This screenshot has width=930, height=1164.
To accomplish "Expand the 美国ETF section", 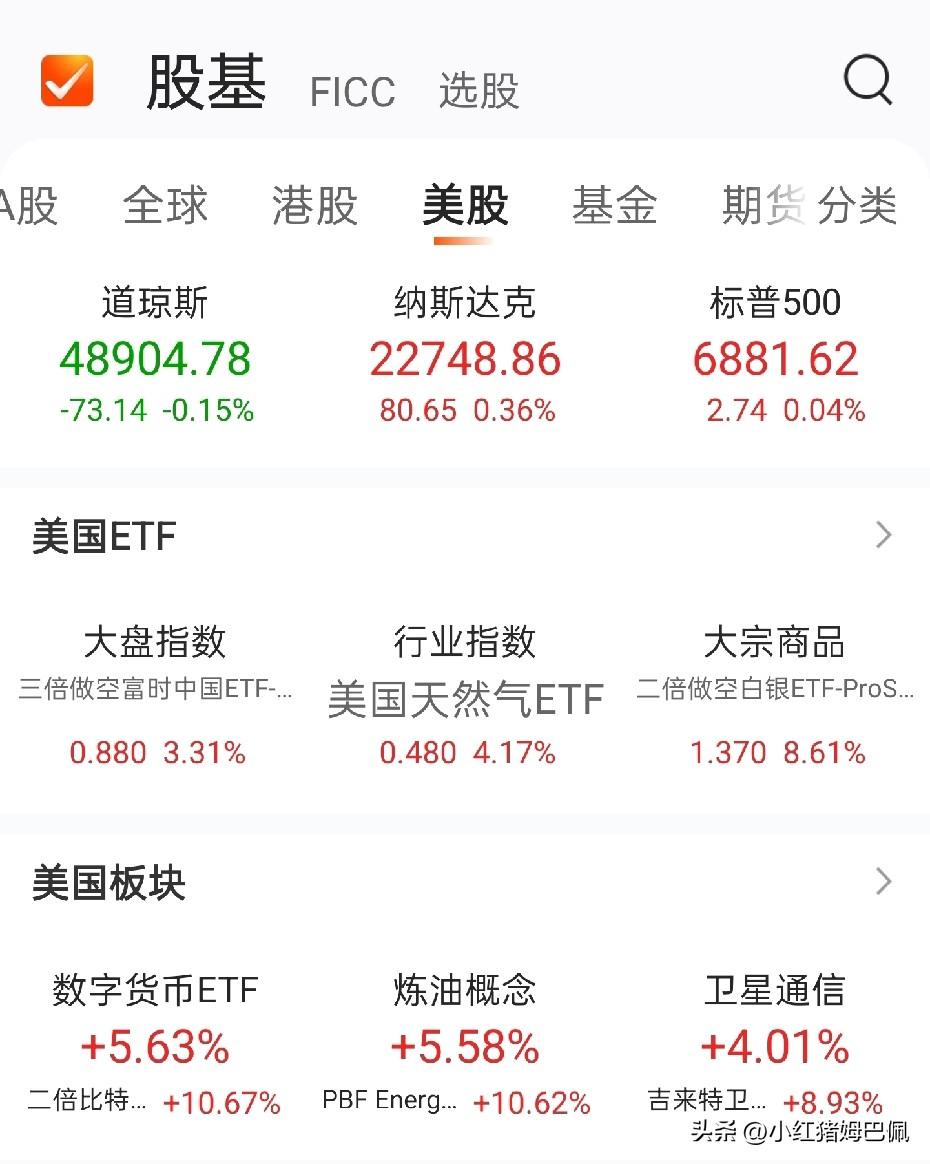I will click(882, 535).
